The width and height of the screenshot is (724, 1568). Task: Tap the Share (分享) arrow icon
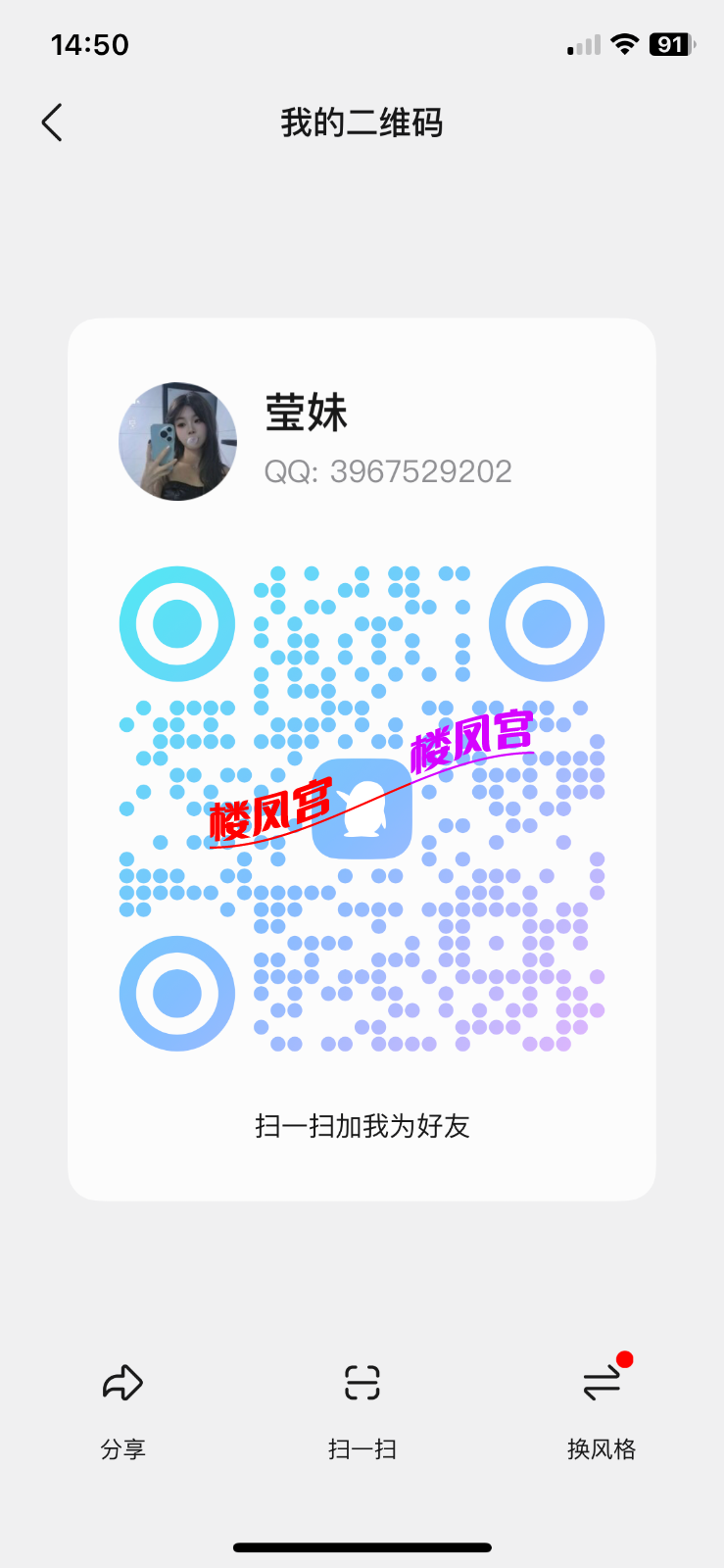tap(121, 1384)
